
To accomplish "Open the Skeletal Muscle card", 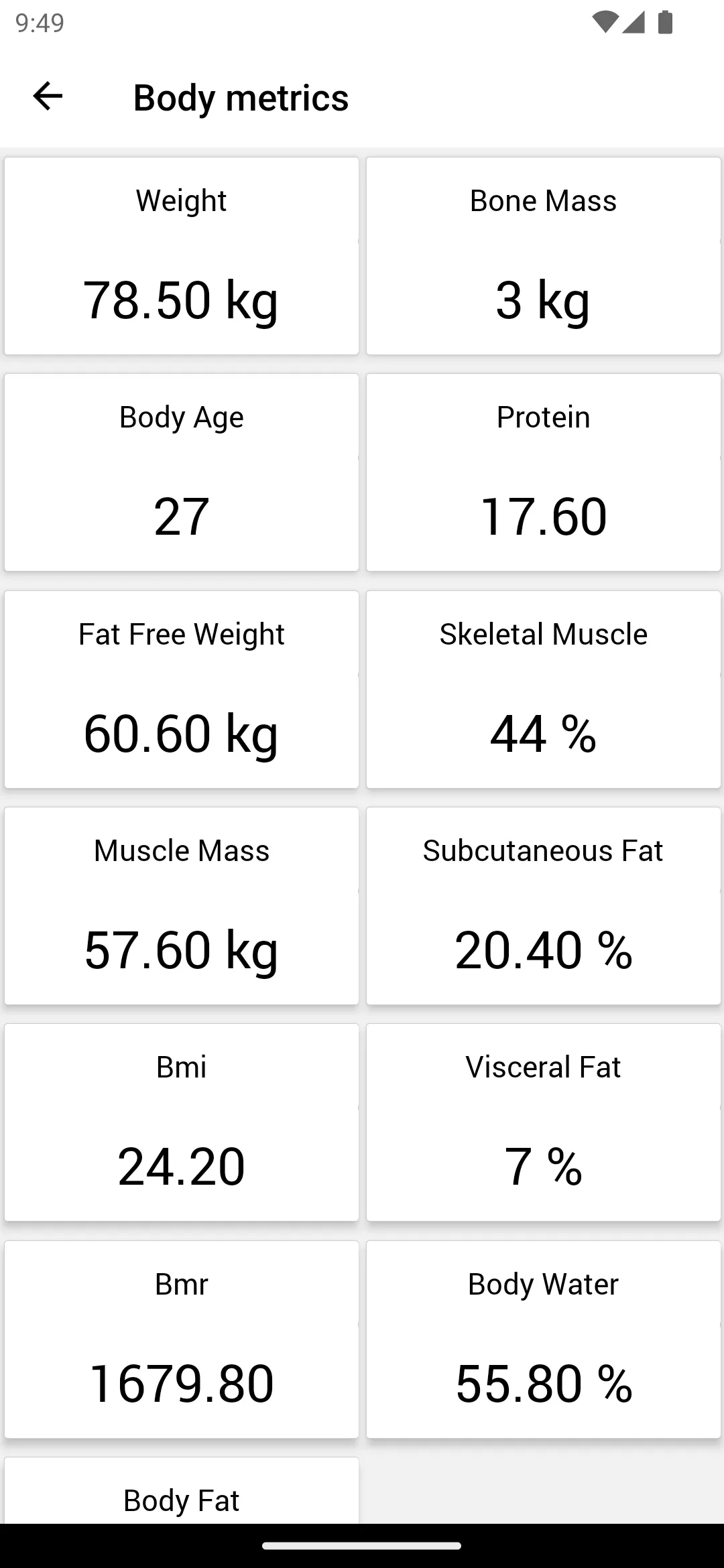I will click(544, 690).
